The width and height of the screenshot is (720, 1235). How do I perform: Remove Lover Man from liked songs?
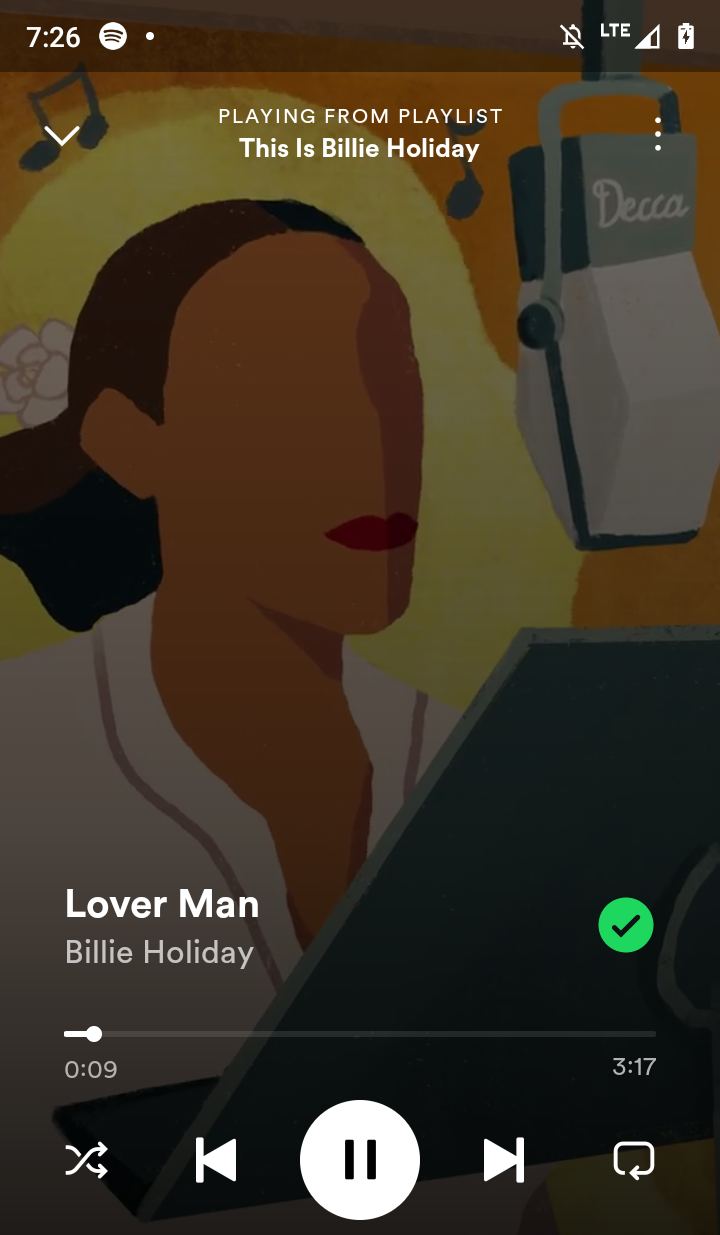pyautogui.click(x=625, y=925)
